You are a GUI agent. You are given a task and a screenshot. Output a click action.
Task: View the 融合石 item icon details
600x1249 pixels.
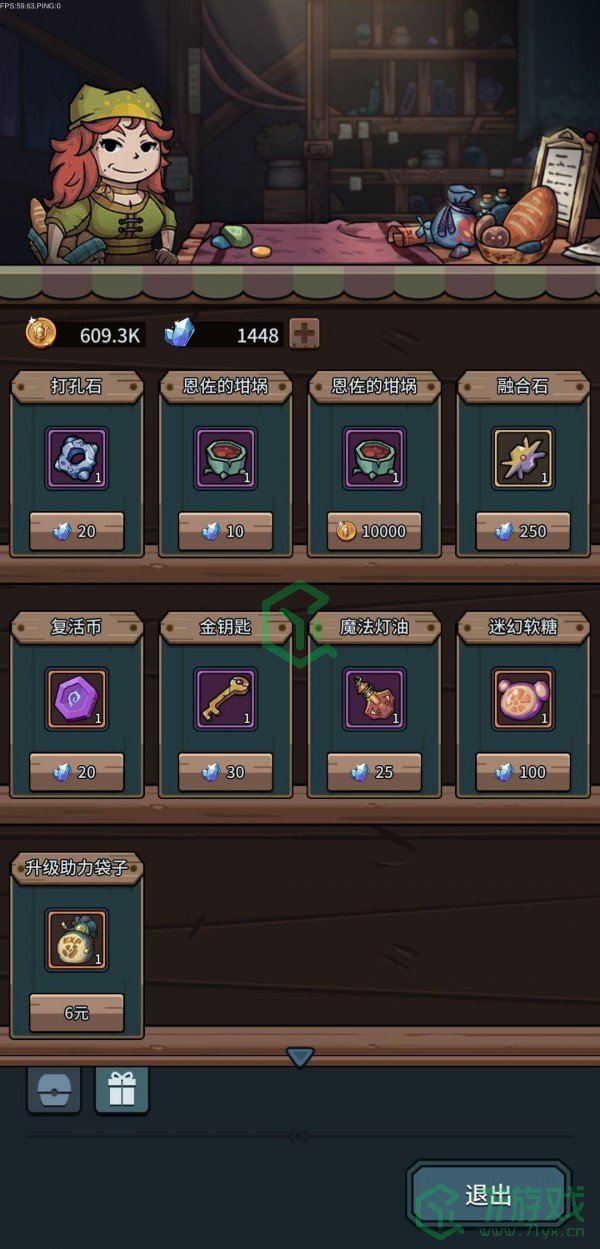pos(523,459)
